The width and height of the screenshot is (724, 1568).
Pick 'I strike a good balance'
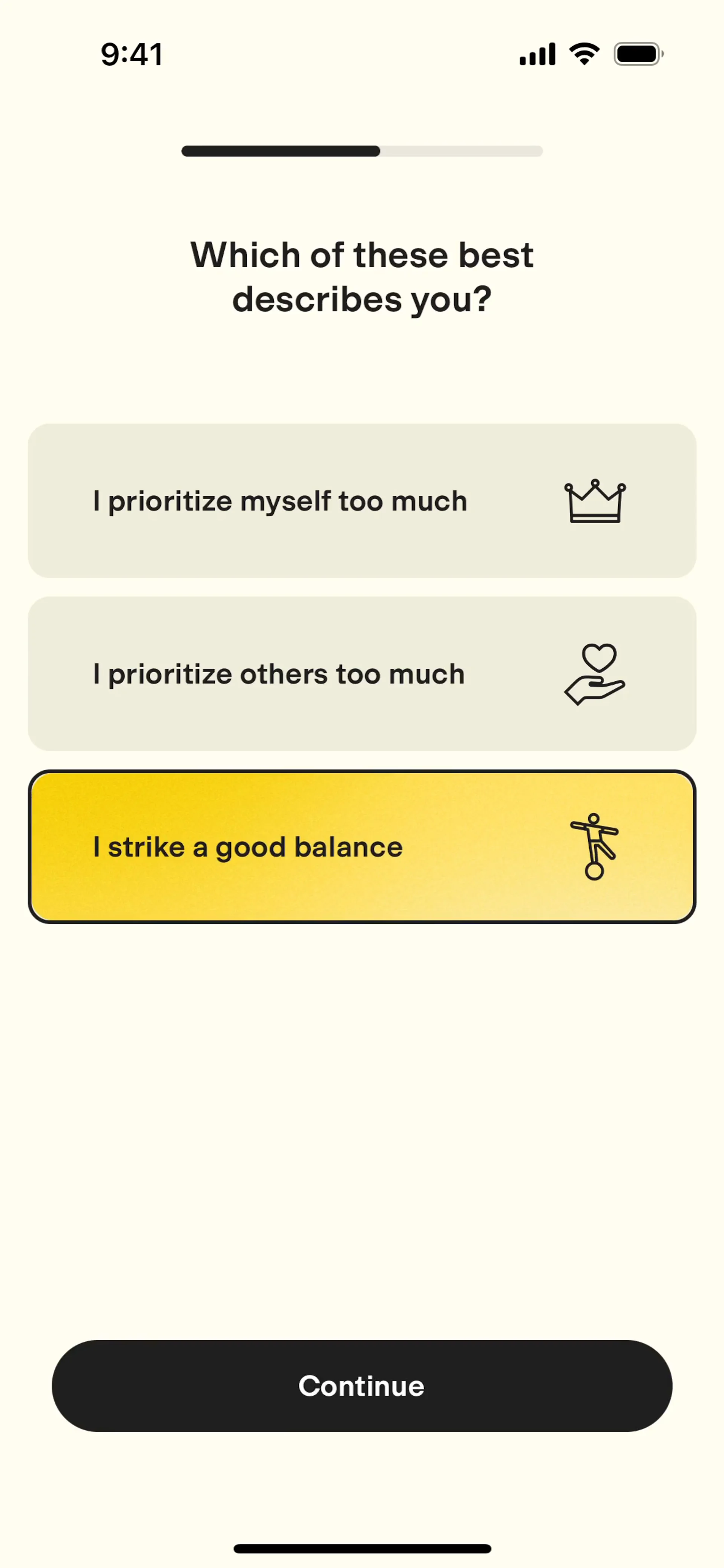click(362, 846)
